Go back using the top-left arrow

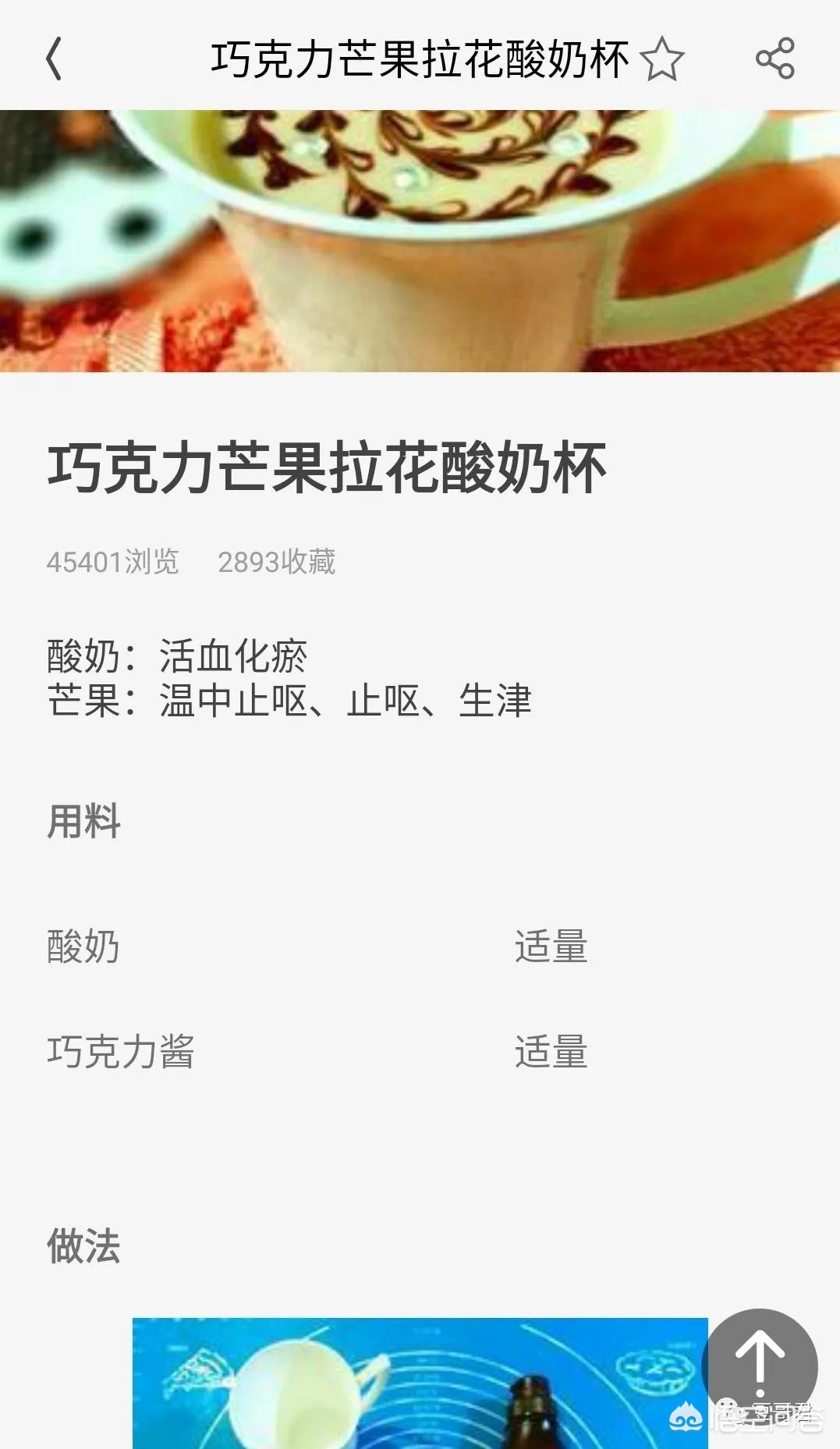[x=54, y=59]
